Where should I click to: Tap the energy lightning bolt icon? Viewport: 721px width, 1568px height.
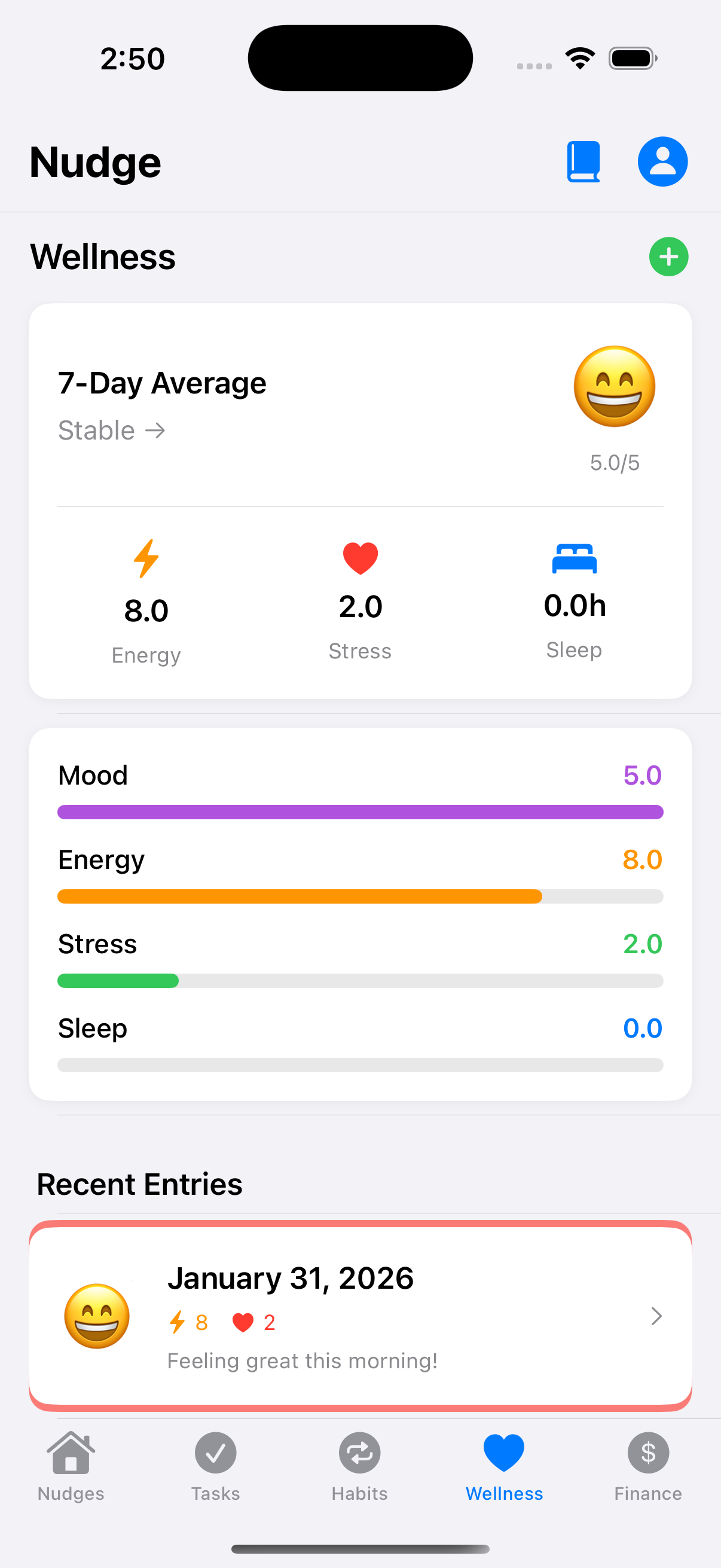tap(145, 558)
